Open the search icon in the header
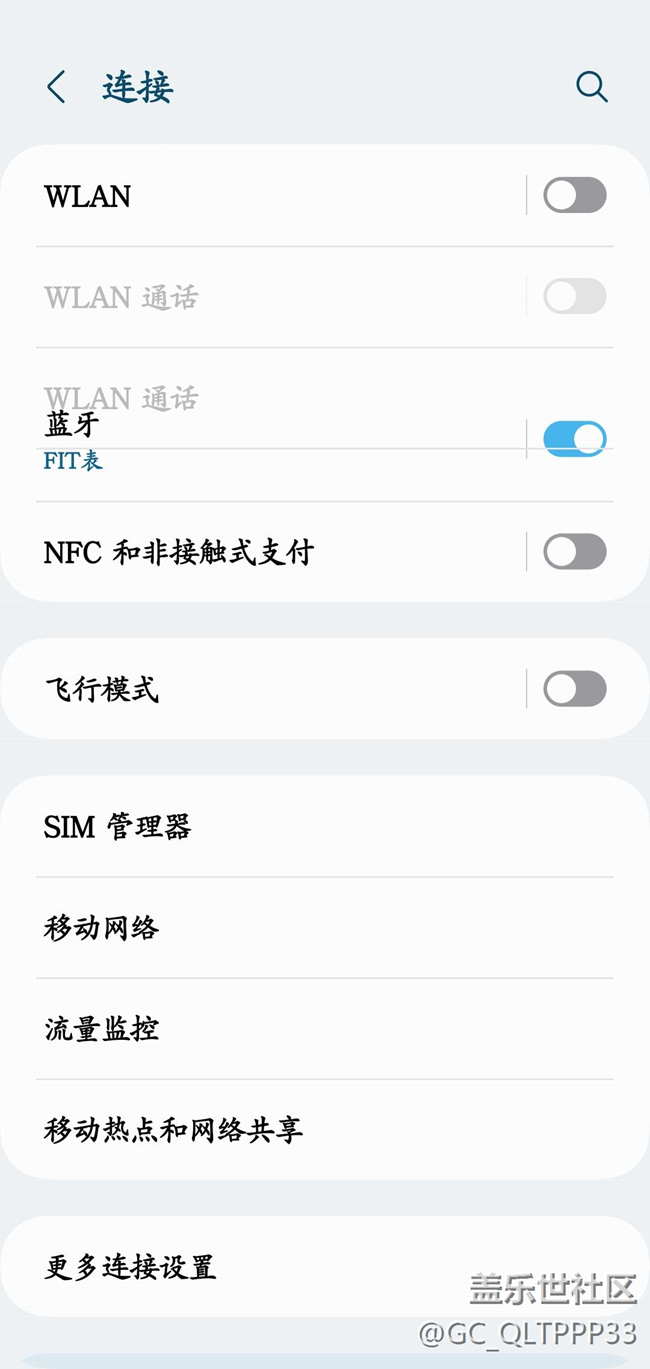The height and width of the screenshot is (1369, 650). coord(591,88)
